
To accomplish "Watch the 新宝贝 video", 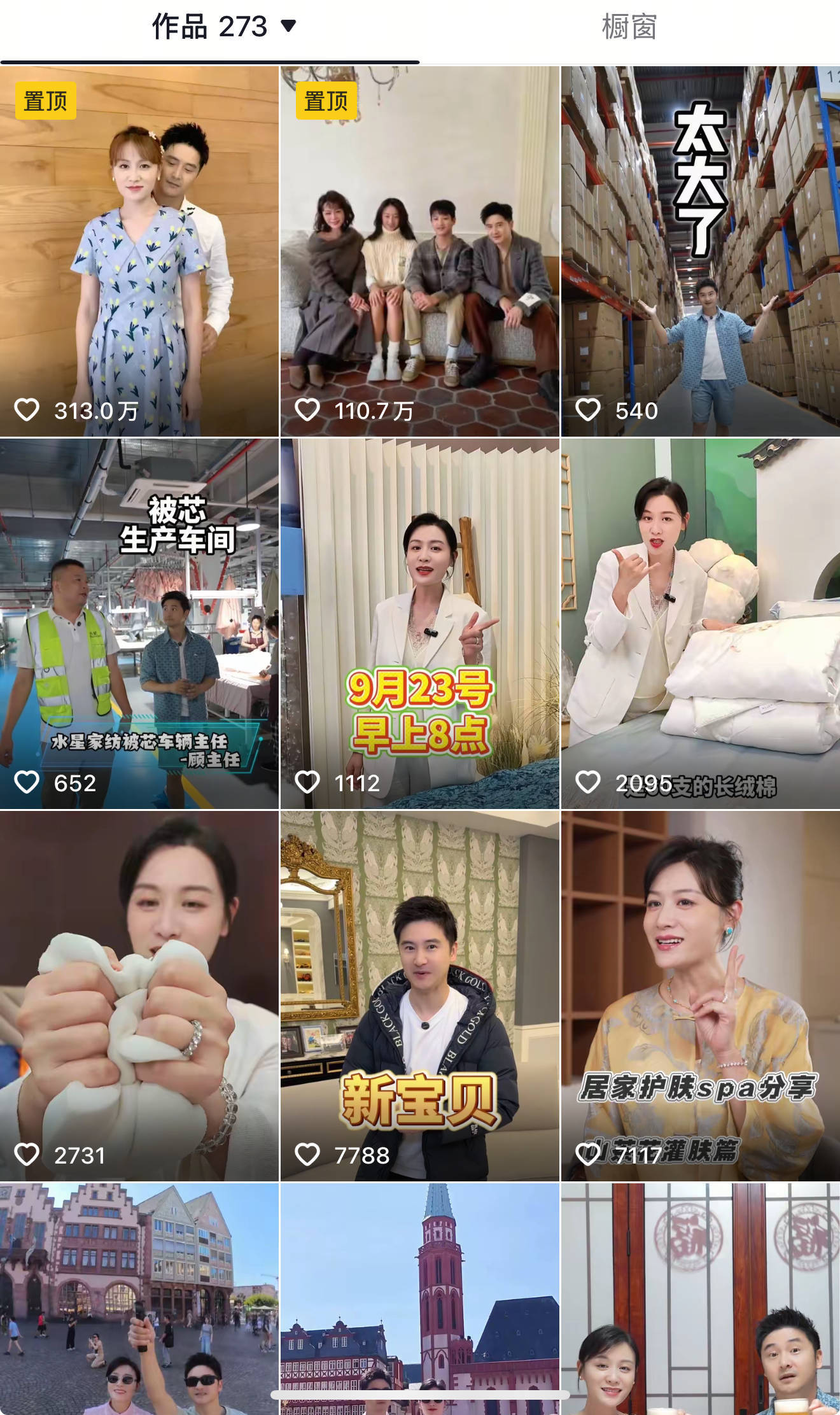I will (420, 996).
